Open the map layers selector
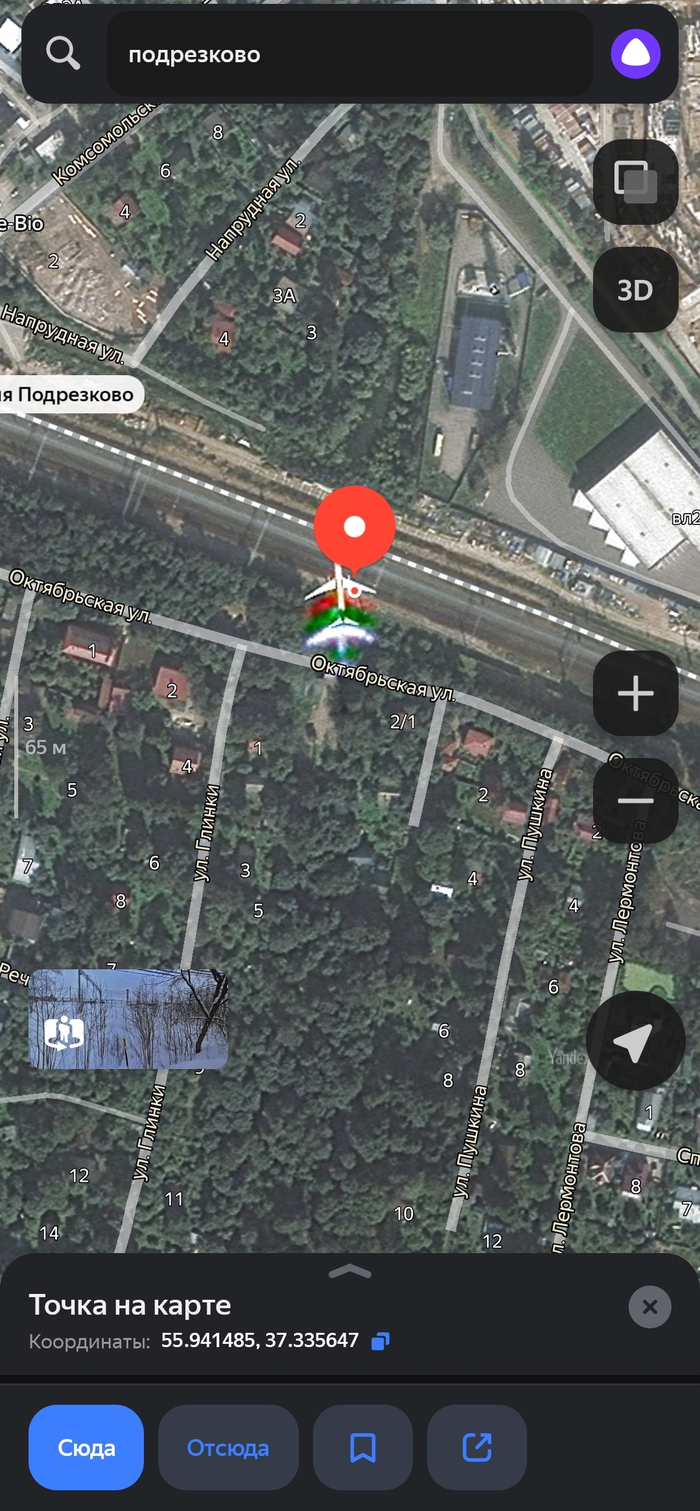The height and width of the screenshot is (1511, 700). point(635,181)
